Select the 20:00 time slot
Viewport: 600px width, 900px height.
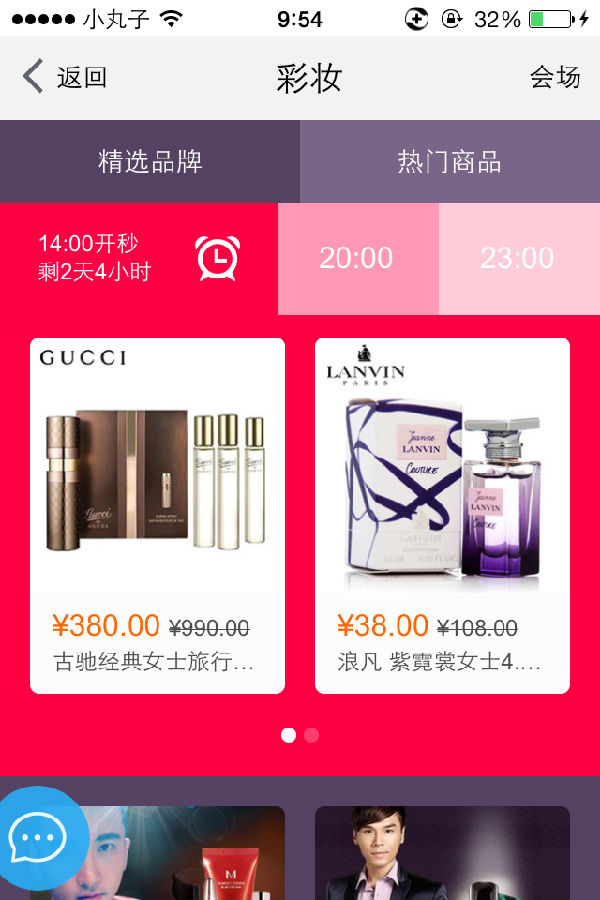click(x=357, y=258)
